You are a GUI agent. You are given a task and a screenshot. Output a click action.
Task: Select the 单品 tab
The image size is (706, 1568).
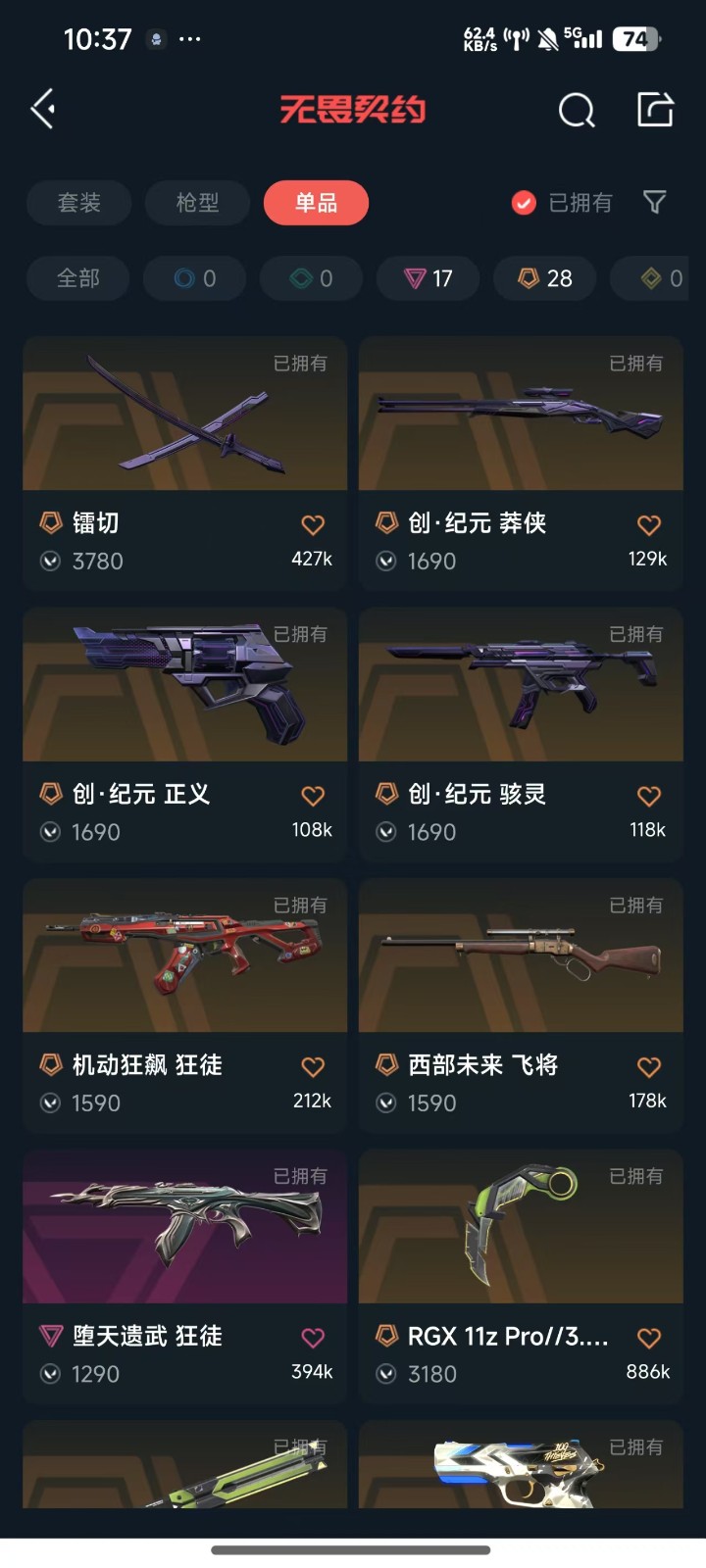(316, 203)
